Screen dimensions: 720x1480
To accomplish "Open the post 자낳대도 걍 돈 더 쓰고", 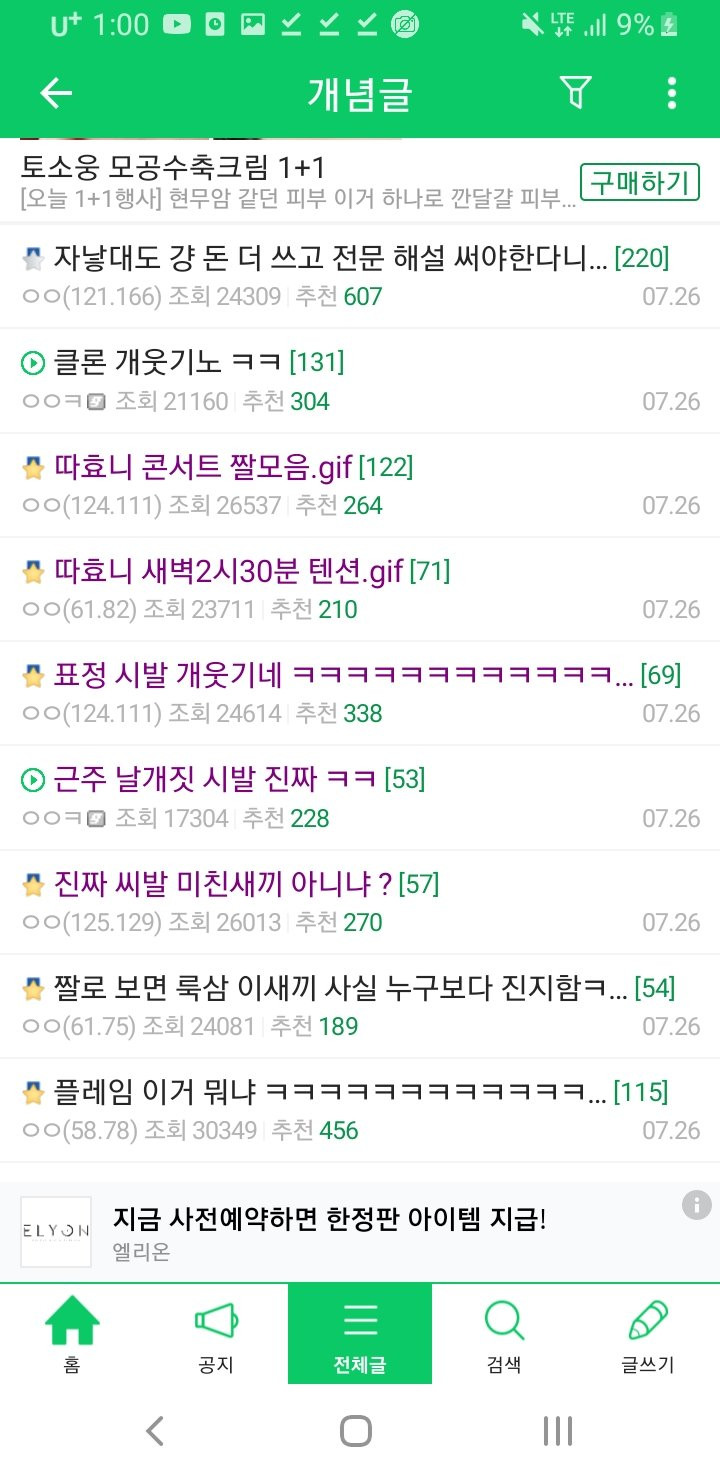I will pos(330,259).
